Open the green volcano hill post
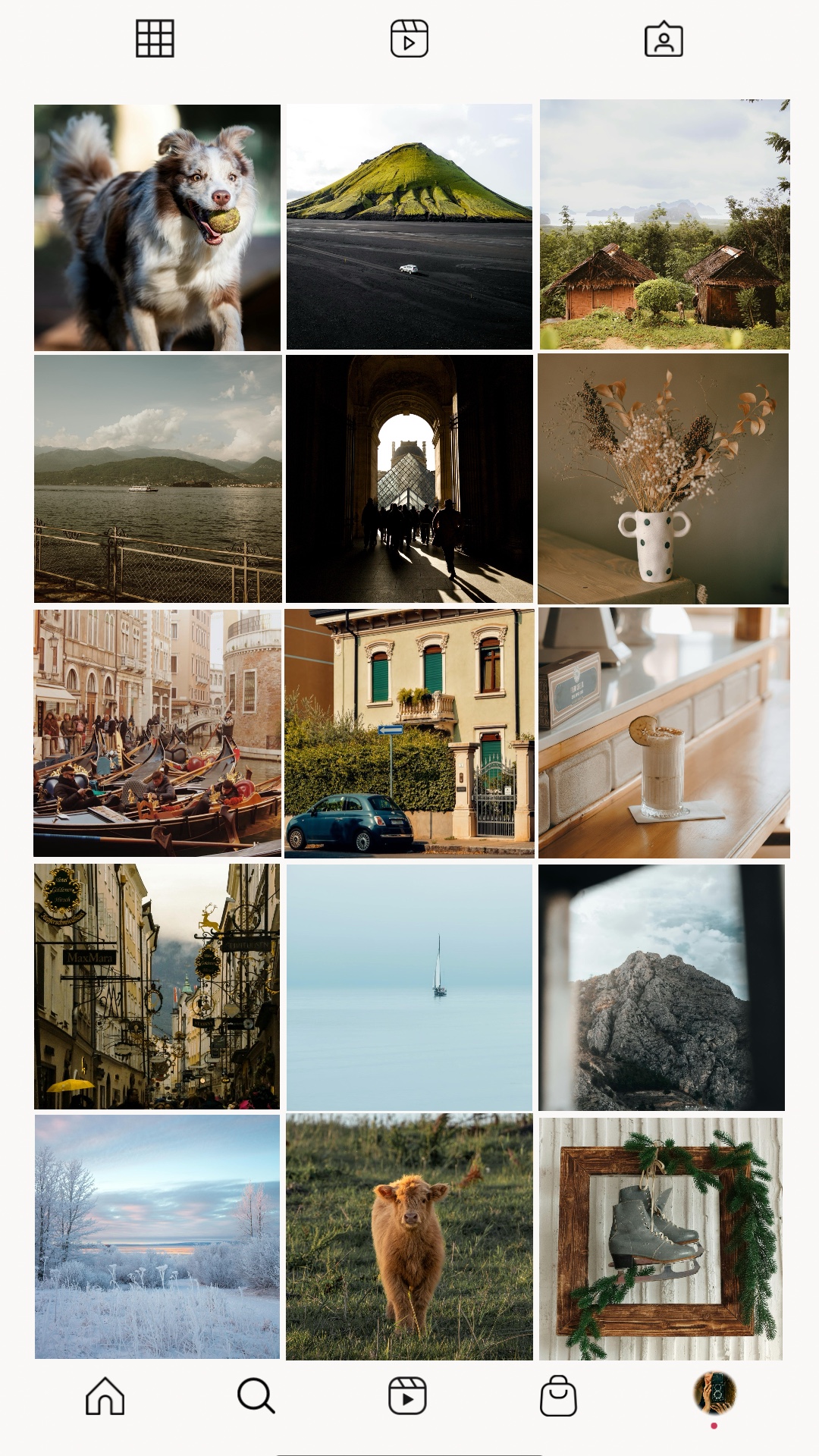The image size is (819, 1456). coord(409,227)
